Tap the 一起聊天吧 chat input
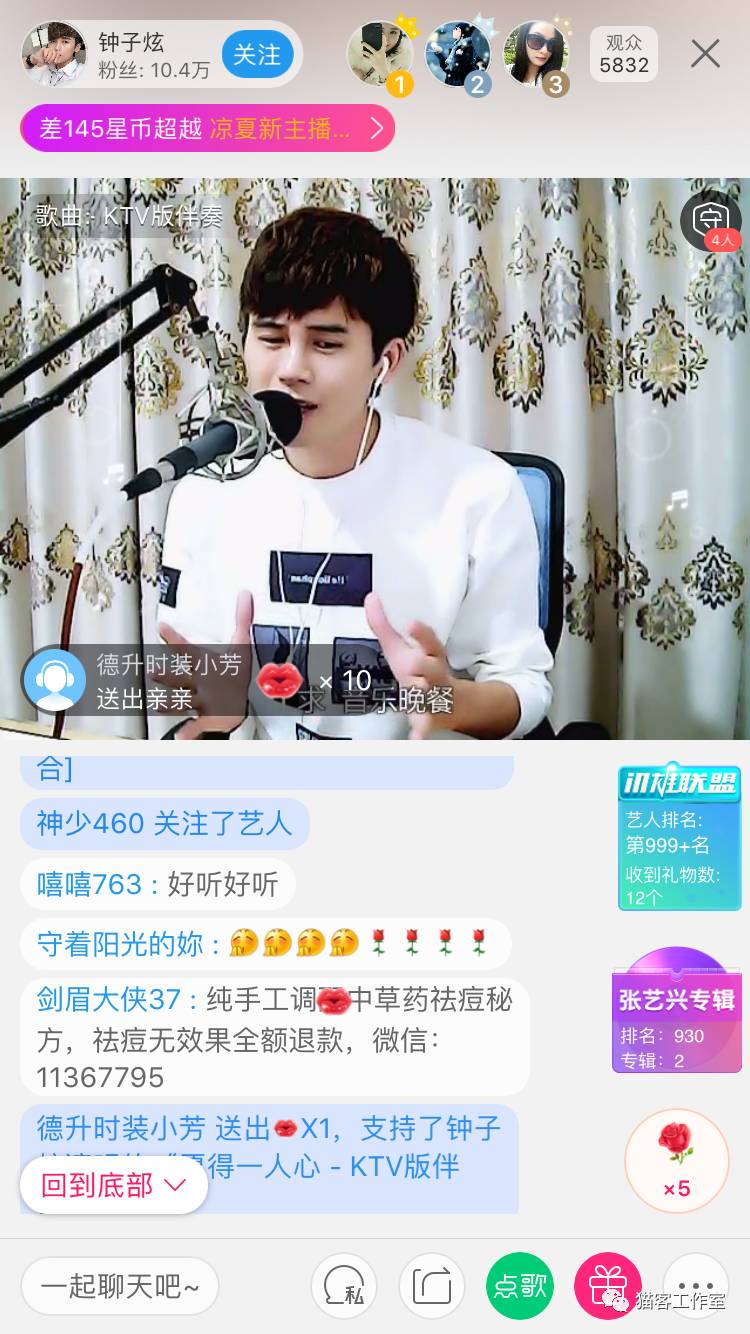 (120, 1286)
